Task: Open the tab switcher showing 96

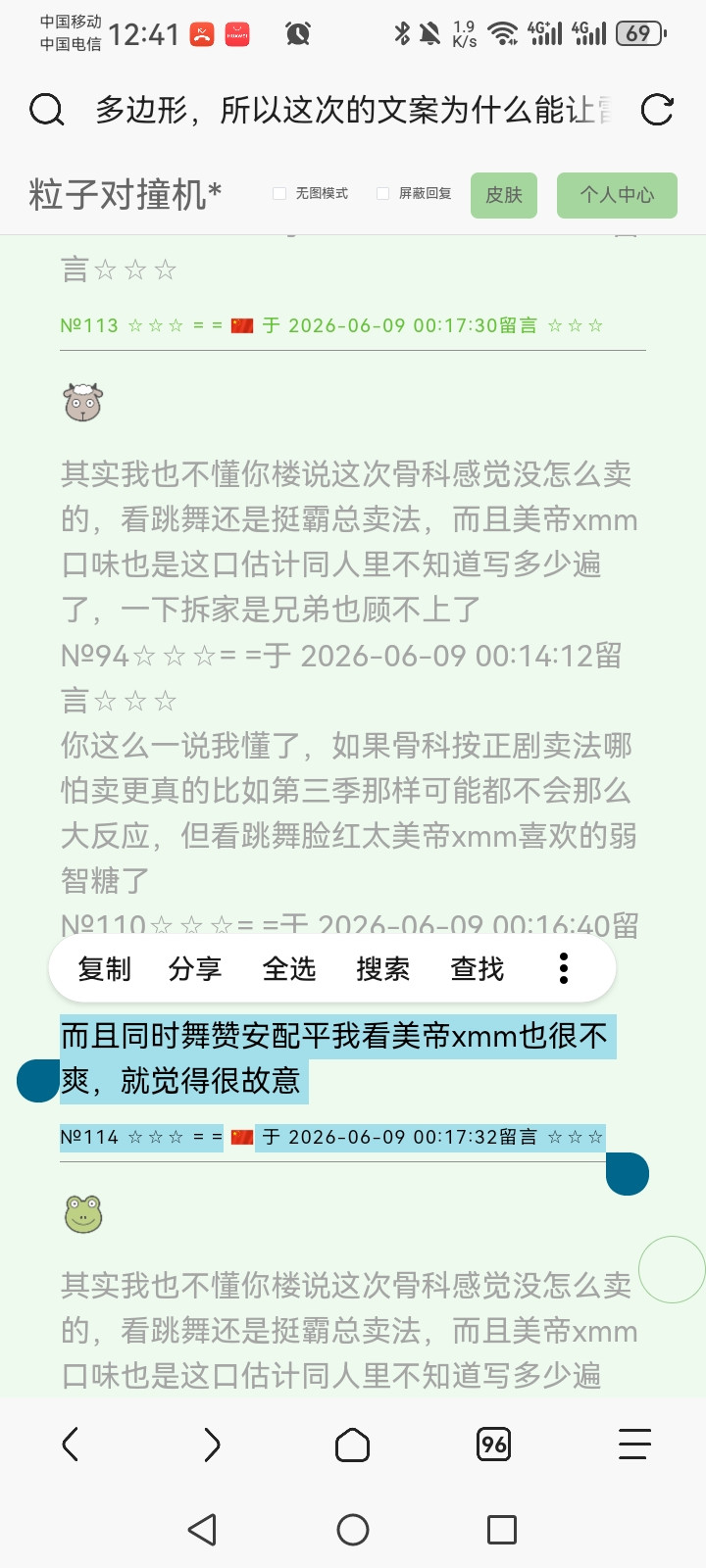Action: point(494,1445)
